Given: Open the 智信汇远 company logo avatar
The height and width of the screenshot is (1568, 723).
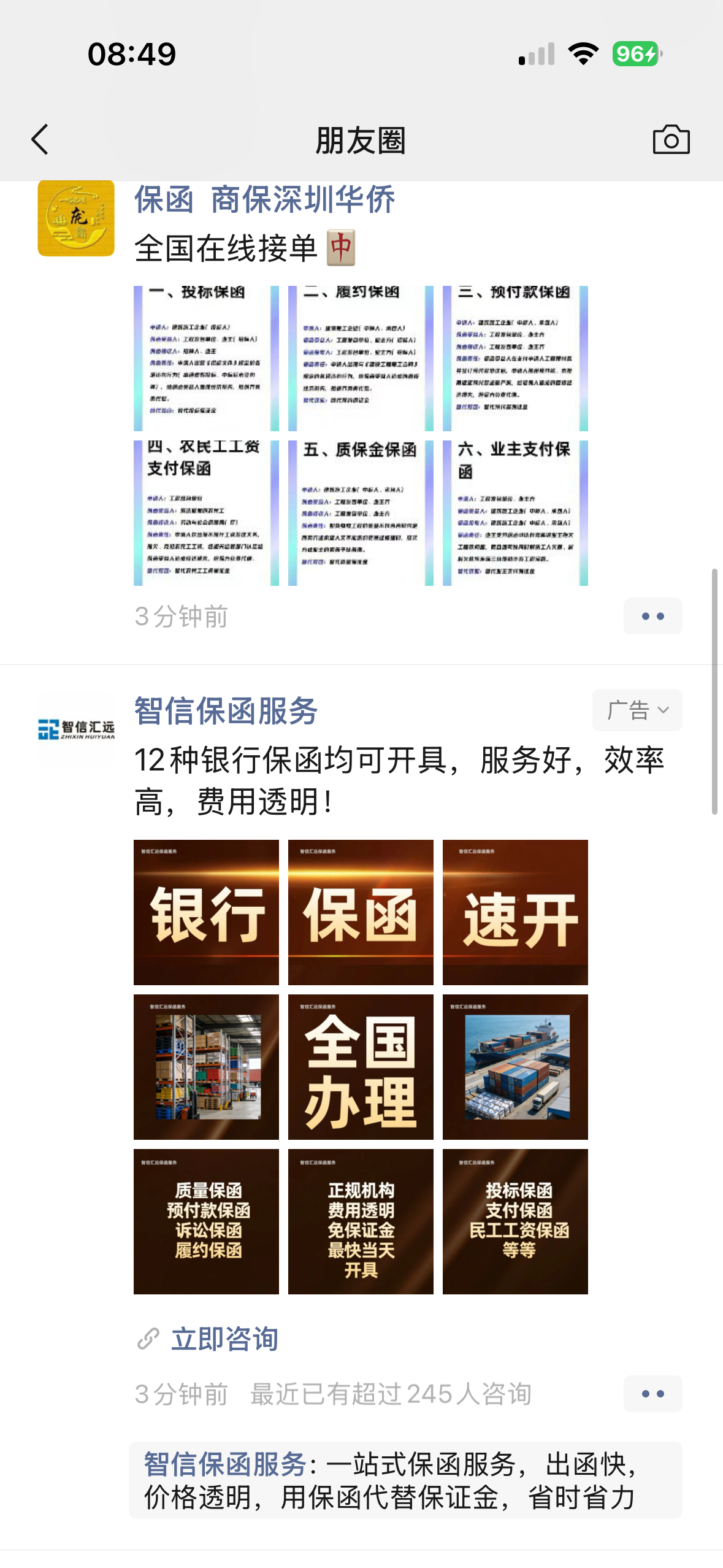Looking at the screenshot, I should (76, 730).
